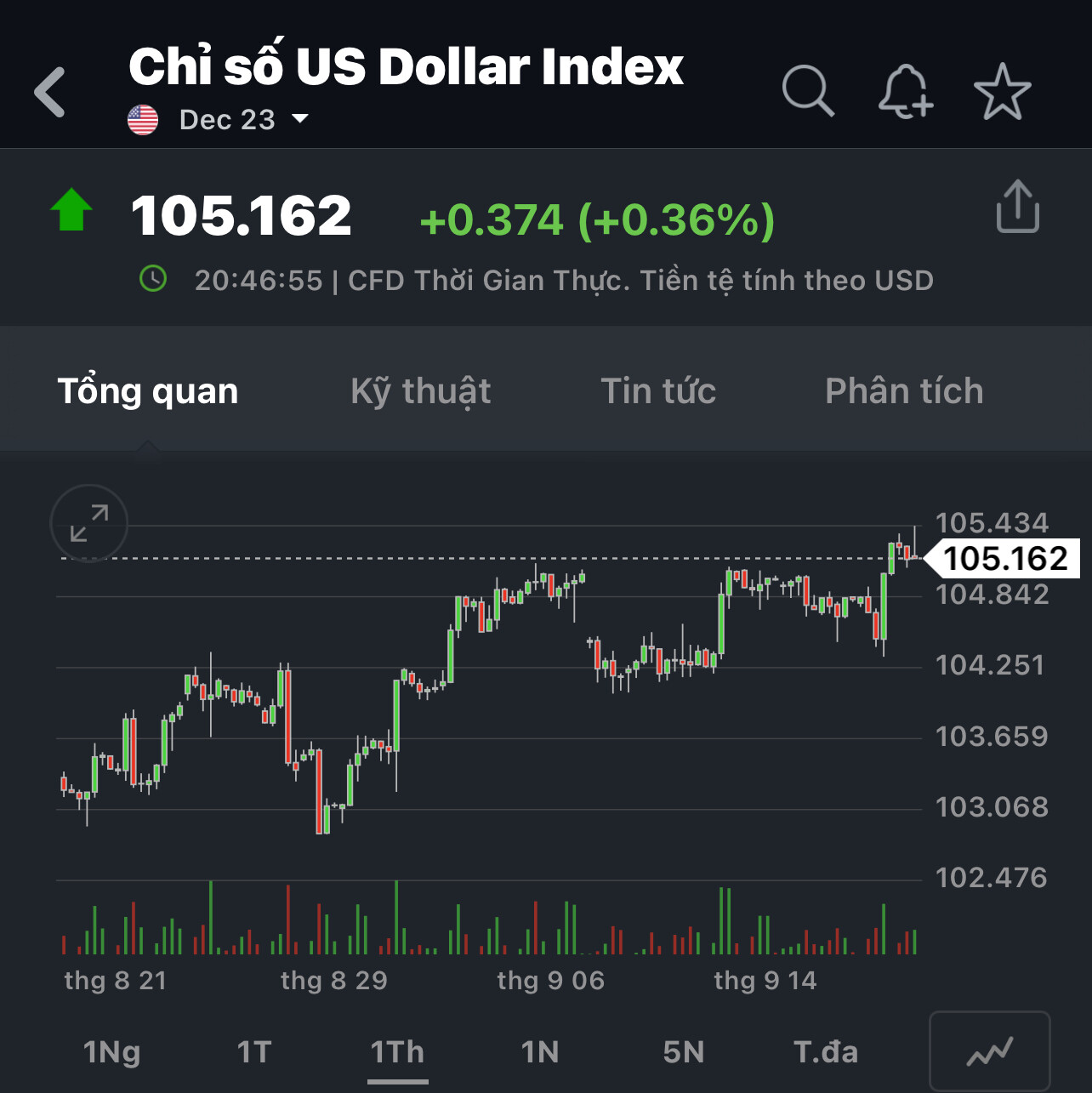This screenshot has height=1093, width=1092.
Task: Go back using the back arrow
Action: pos(49,92)
